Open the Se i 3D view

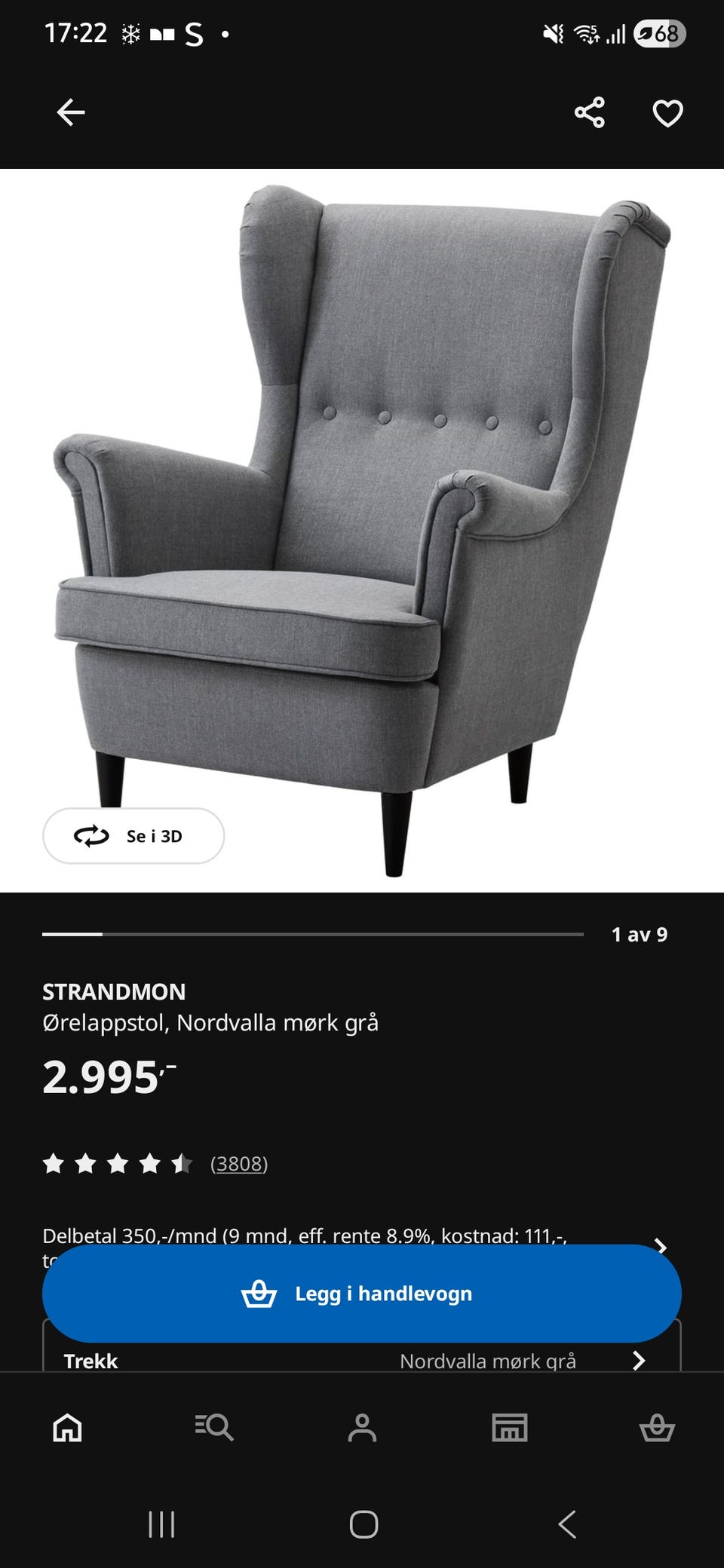tap(133, 836)
